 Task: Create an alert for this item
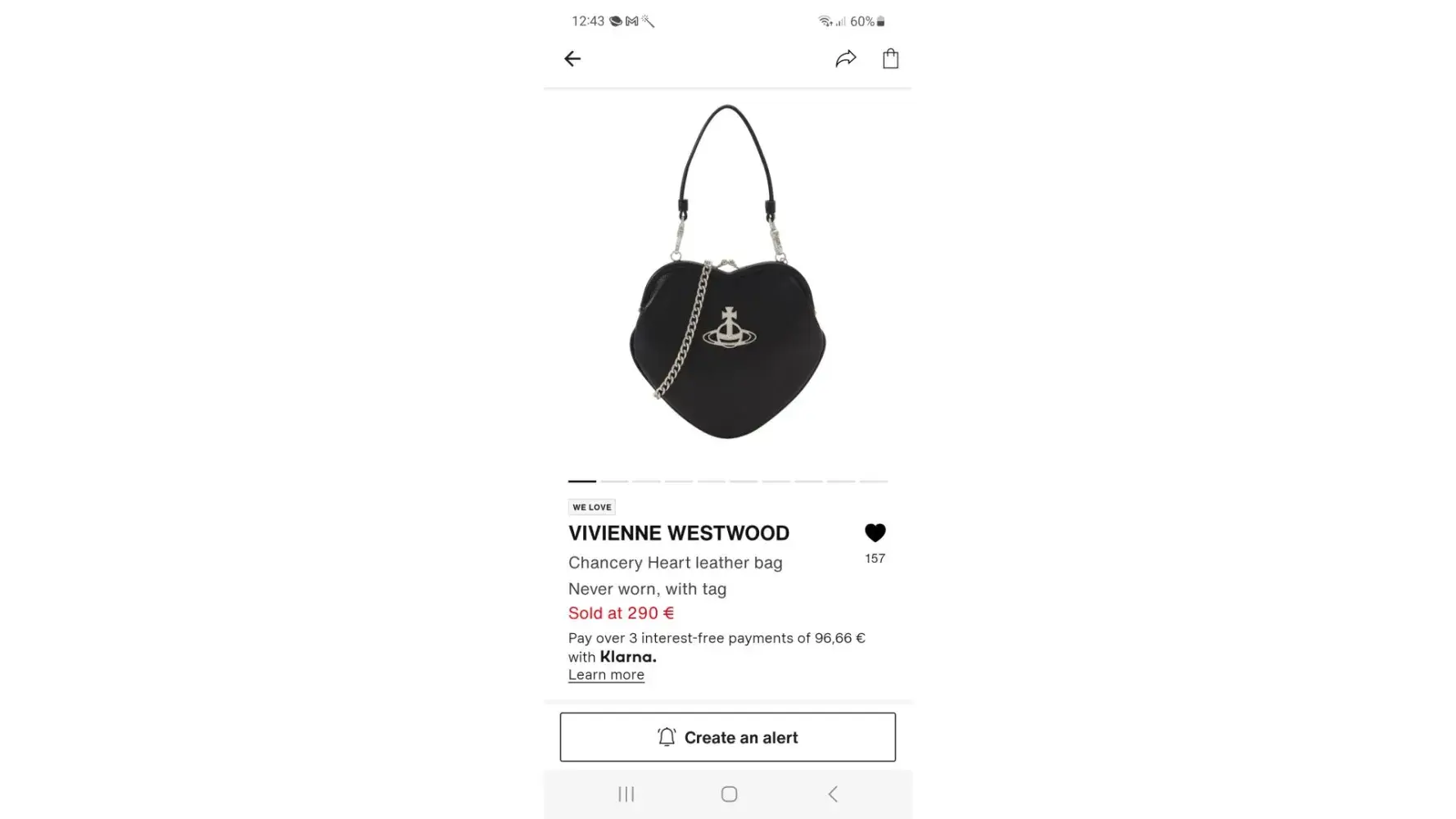727,737
